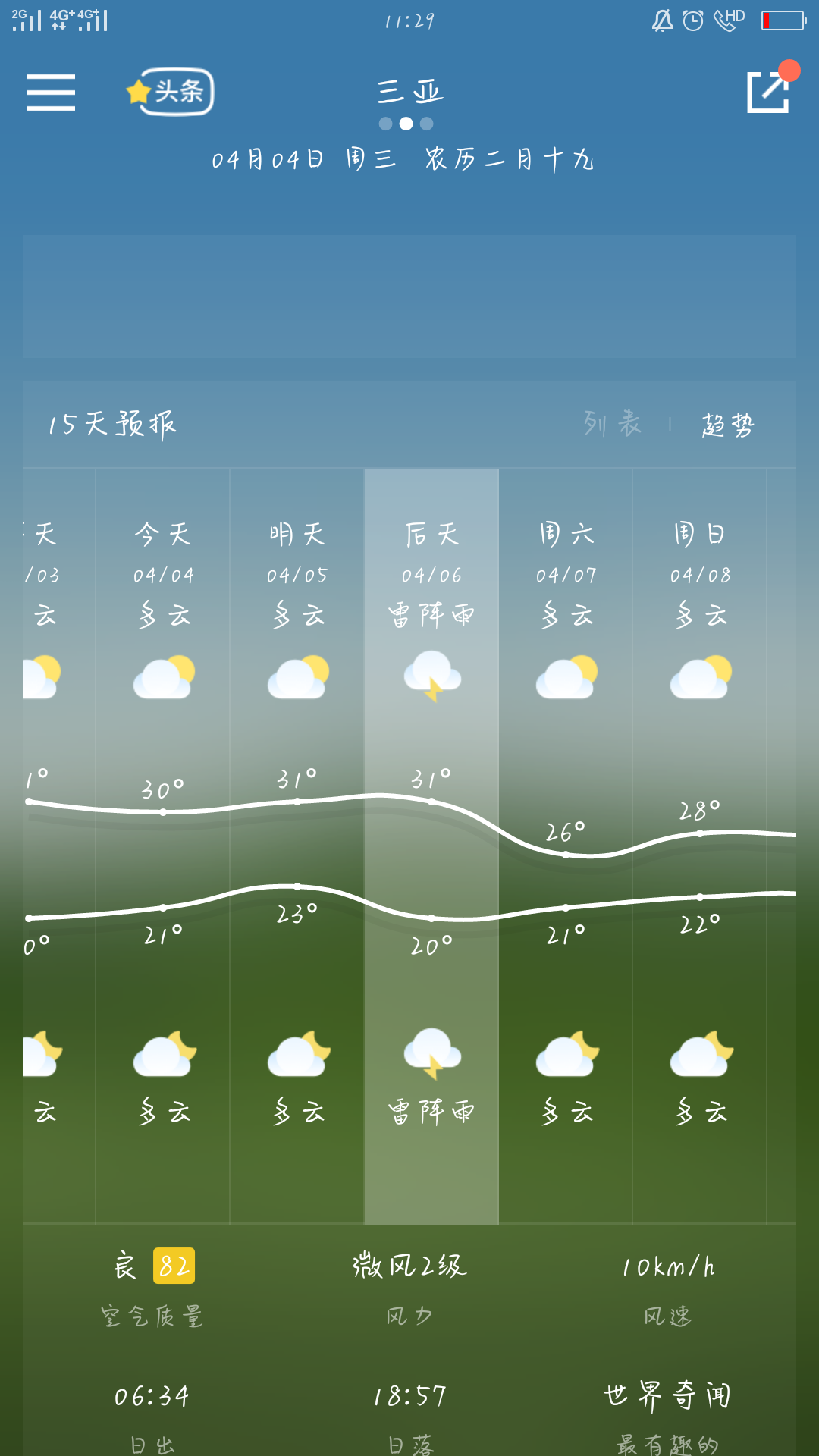Tap the city page indicator dots
This screenshot has width=819, height=1456.
[406, 124]
